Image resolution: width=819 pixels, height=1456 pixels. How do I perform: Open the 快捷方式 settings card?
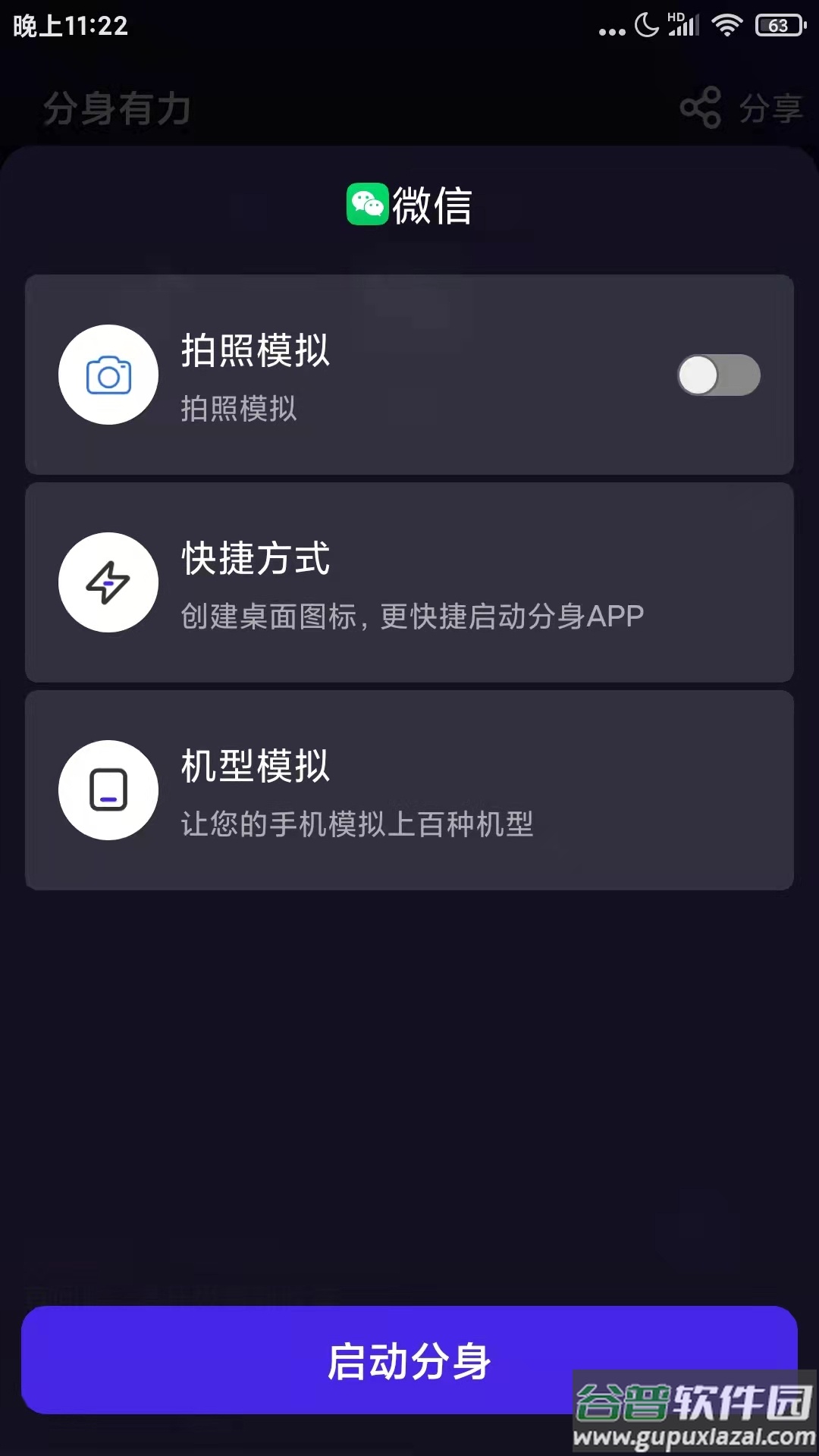[409, 582]
